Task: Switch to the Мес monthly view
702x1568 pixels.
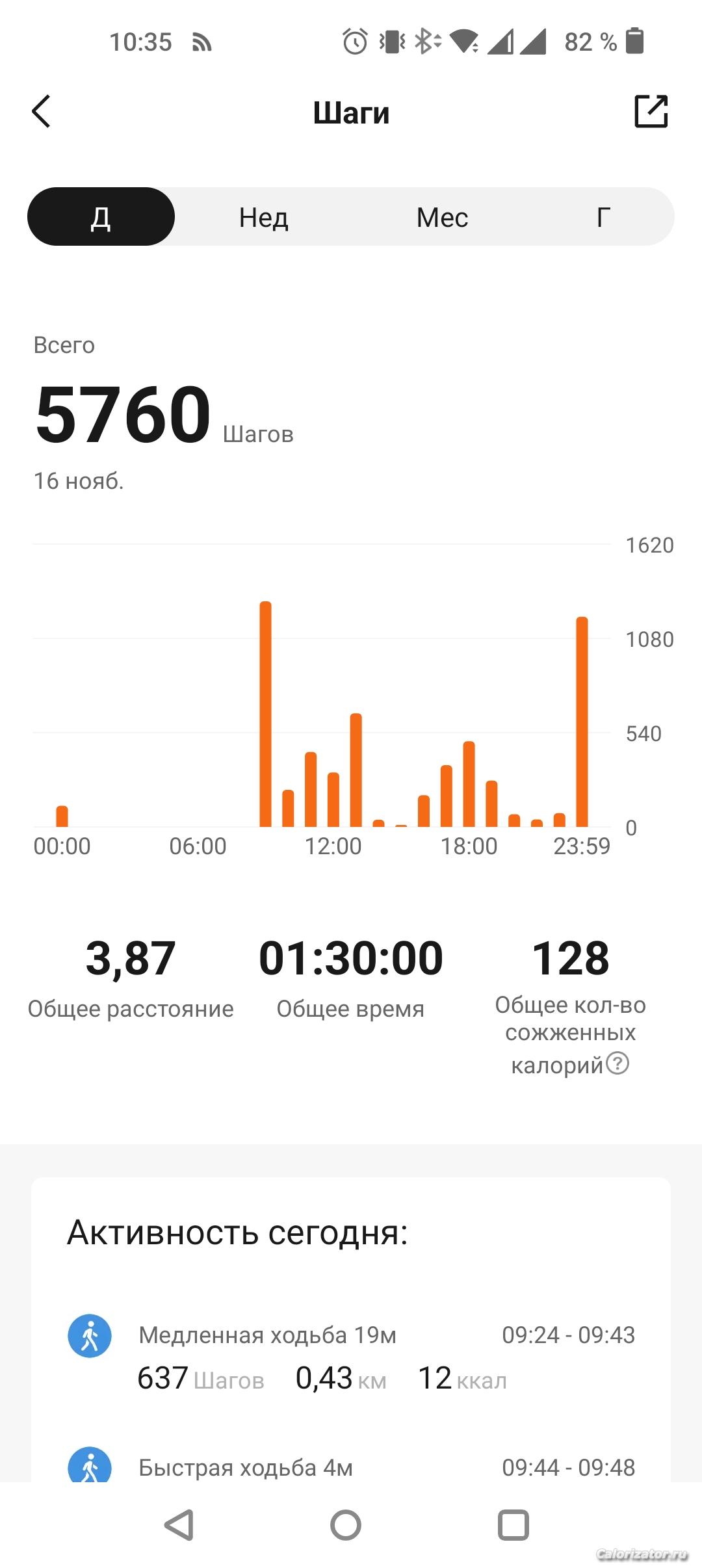Action: pyautogui.click(x=442, y=217)
